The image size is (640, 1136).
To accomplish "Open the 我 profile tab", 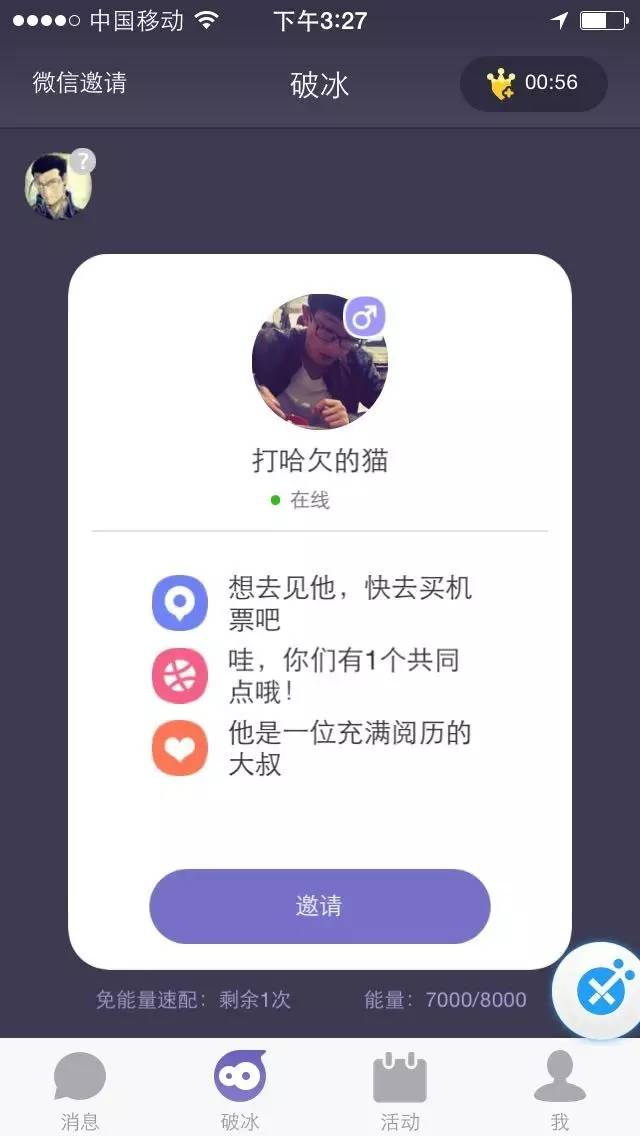I will (559, 1088).
